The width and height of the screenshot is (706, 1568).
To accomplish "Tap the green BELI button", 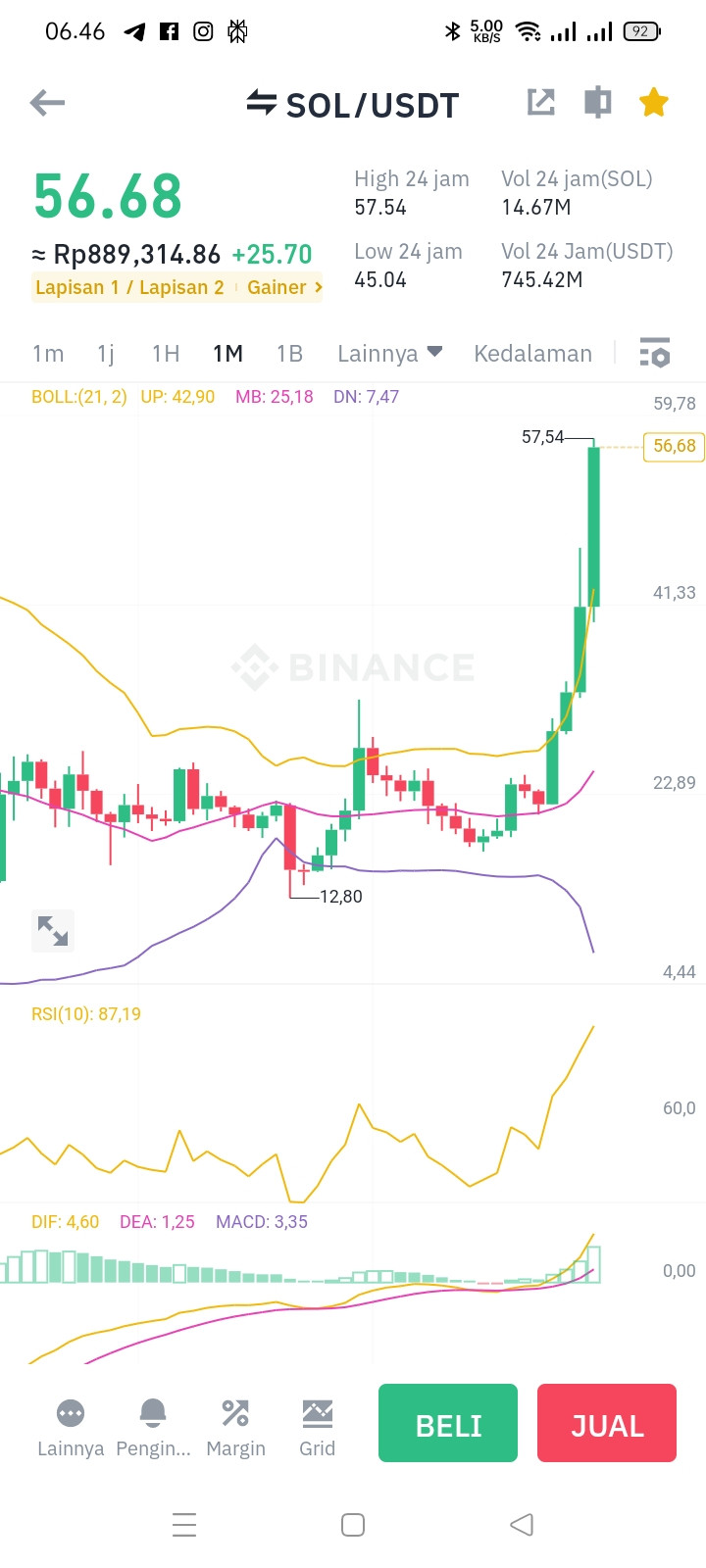I will [x=448, y=1423].
